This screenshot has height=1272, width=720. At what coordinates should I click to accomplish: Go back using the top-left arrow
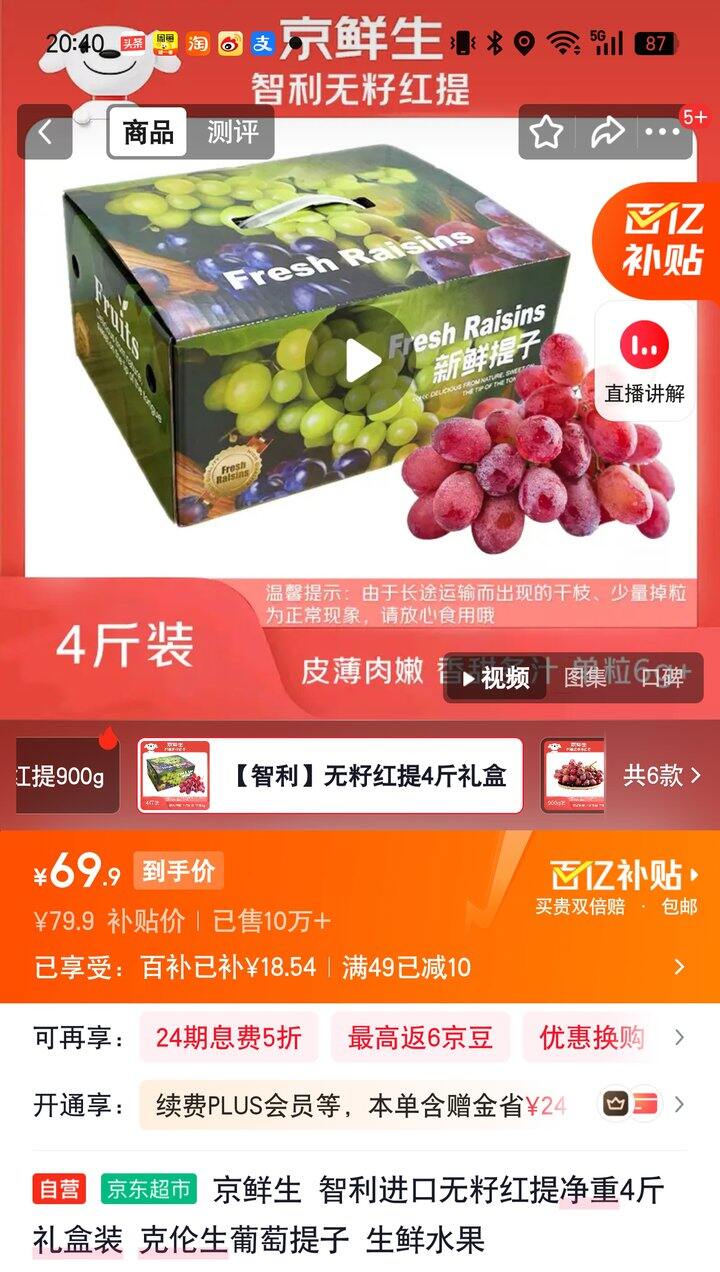coord(44,132)
